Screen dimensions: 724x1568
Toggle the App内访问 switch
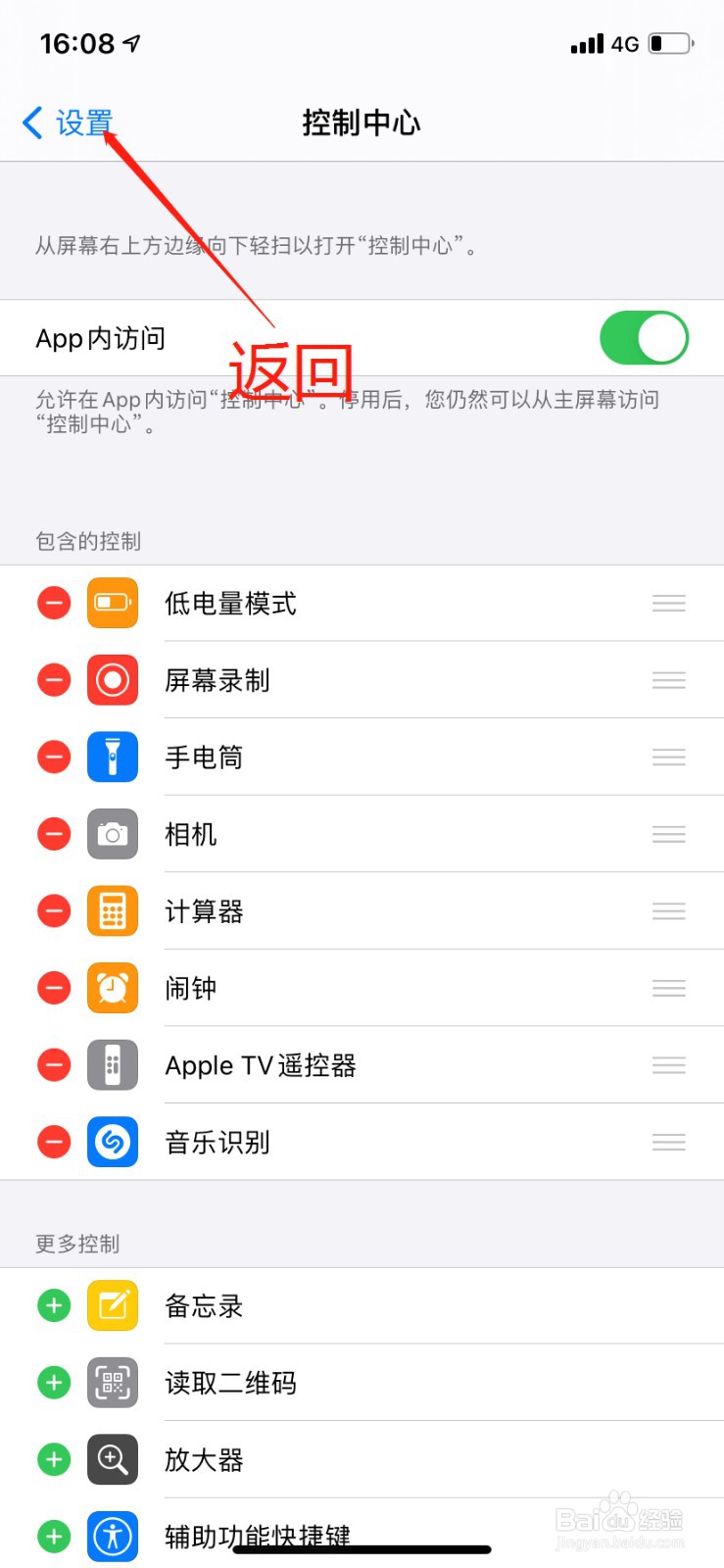coord(644,338)
